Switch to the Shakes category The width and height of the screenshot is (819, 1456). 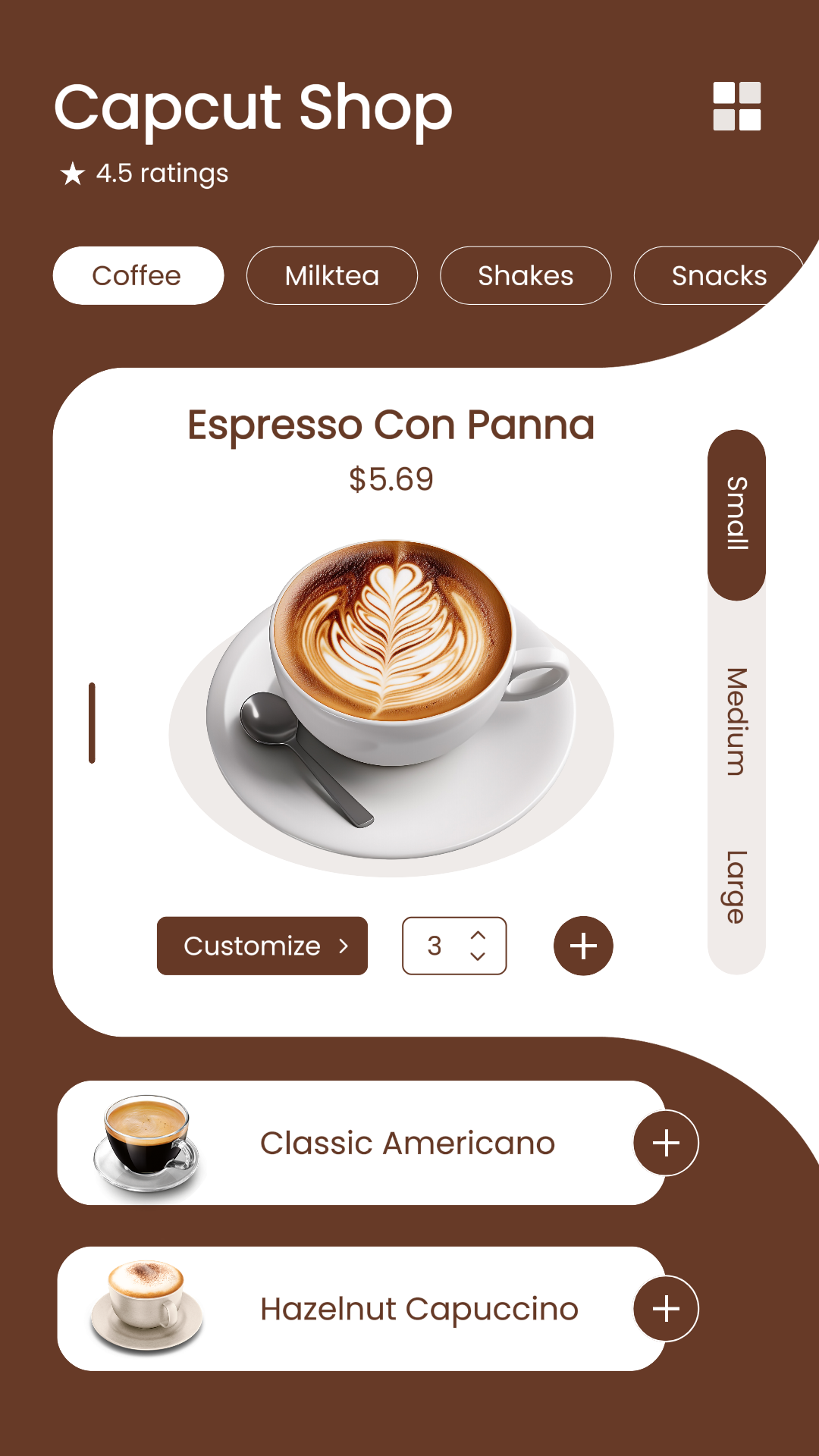pyautogui.click(x=525, y=275)
